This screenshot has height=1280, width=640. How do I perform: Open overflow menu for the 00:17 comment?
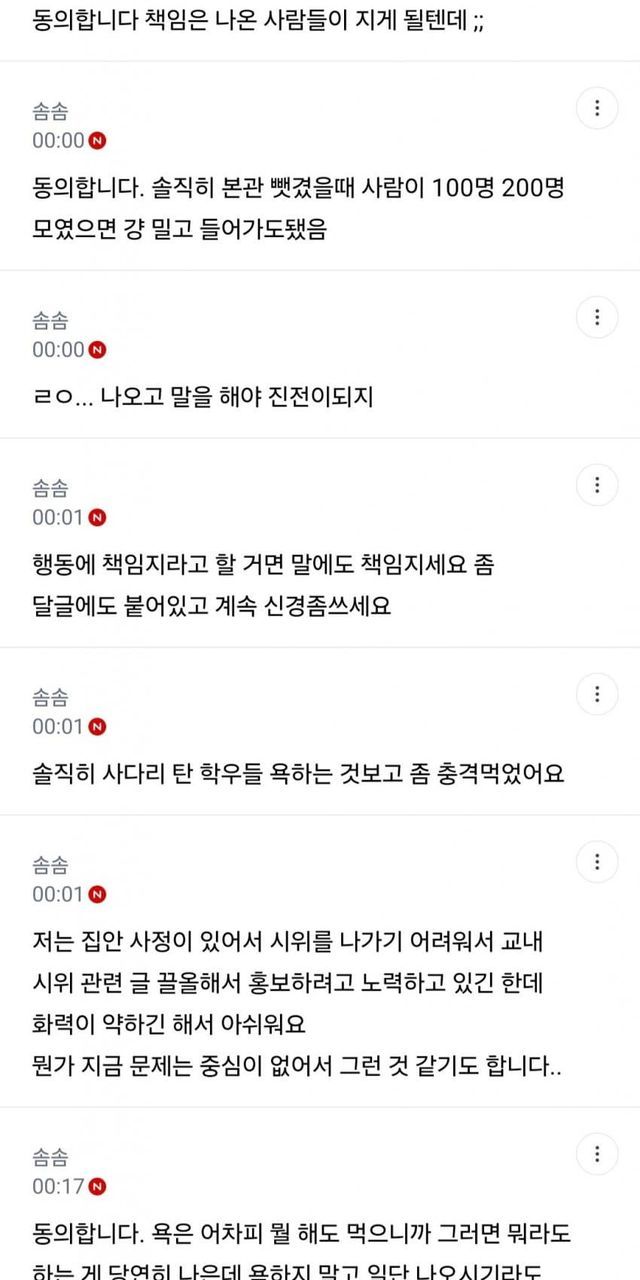pos(597,1155)
